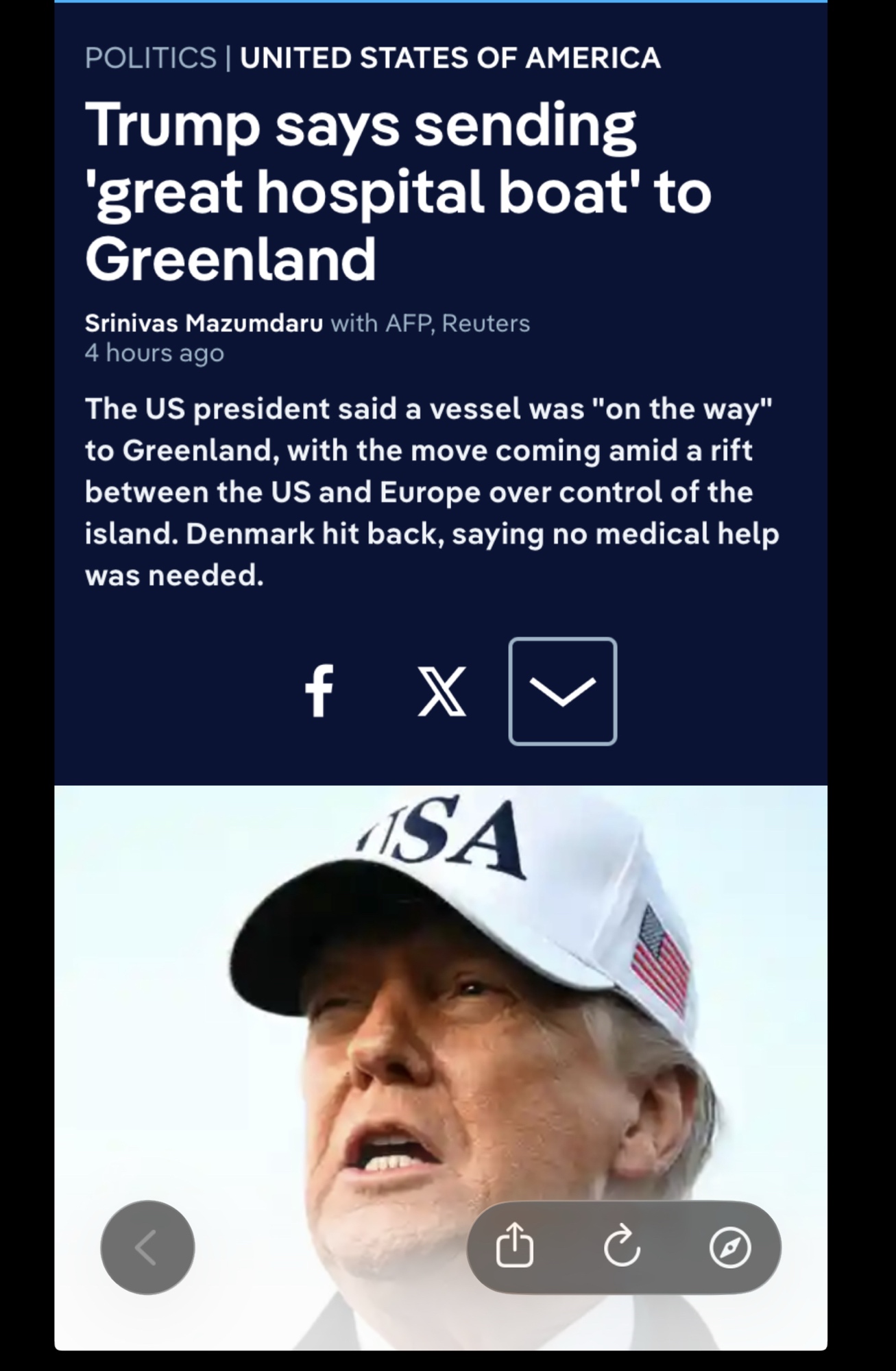Reload the current page
Viewport: 896px width, 1371px height.
[x=622, y=1246]
